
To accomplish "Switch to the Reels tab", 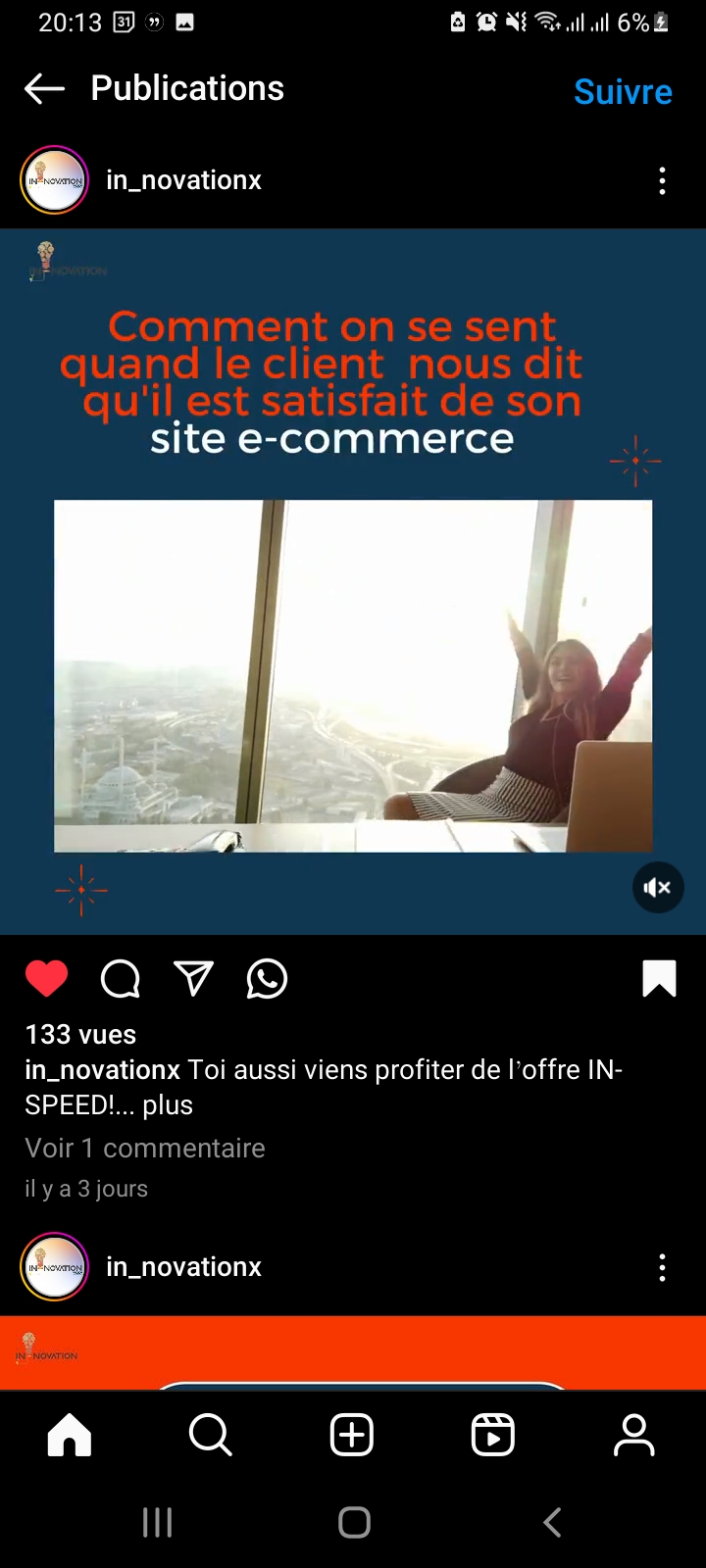I will tap(493, 1436).
